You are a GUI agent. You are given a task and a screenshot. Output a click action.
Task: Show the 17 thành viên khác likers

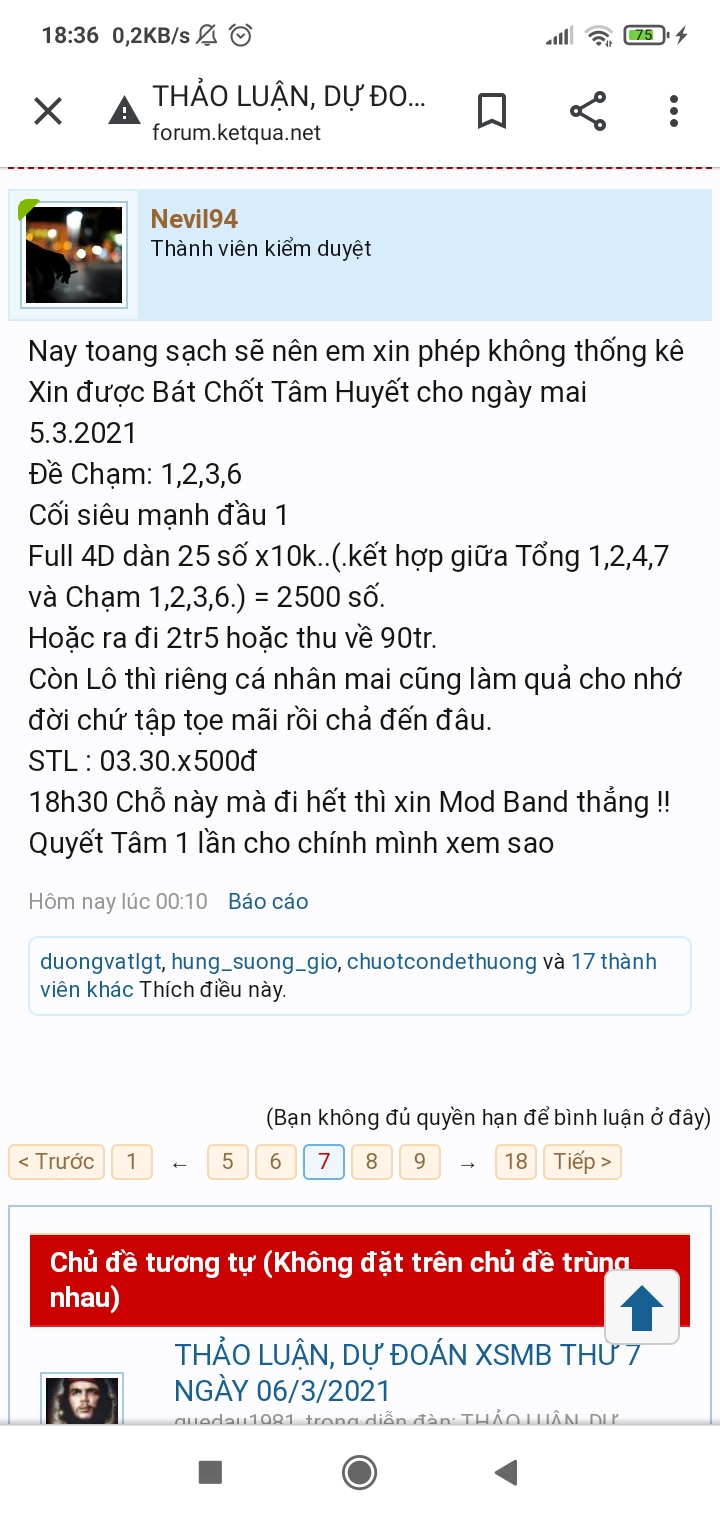coord(613,962)
